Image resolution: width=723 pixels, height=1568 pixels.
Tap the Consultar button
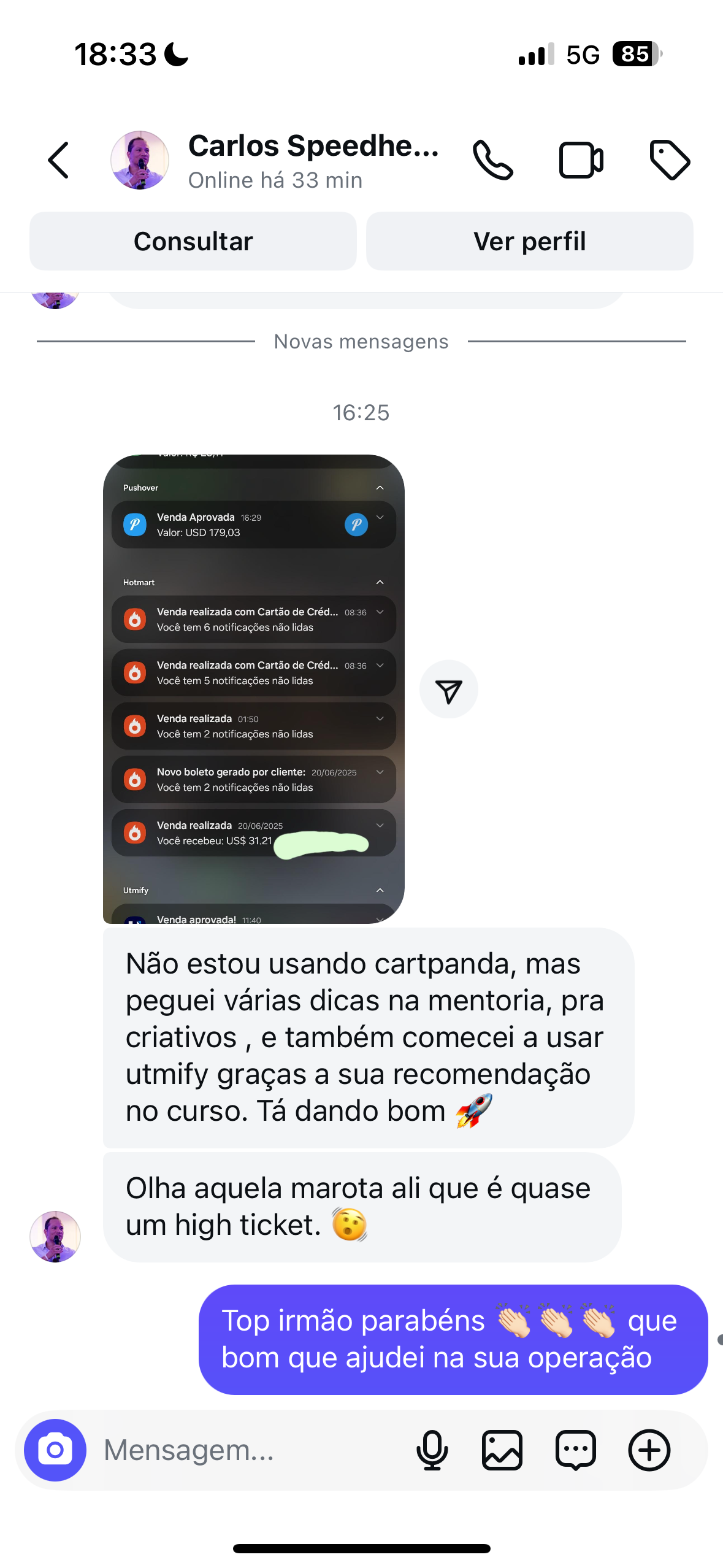tap(193, 241)
